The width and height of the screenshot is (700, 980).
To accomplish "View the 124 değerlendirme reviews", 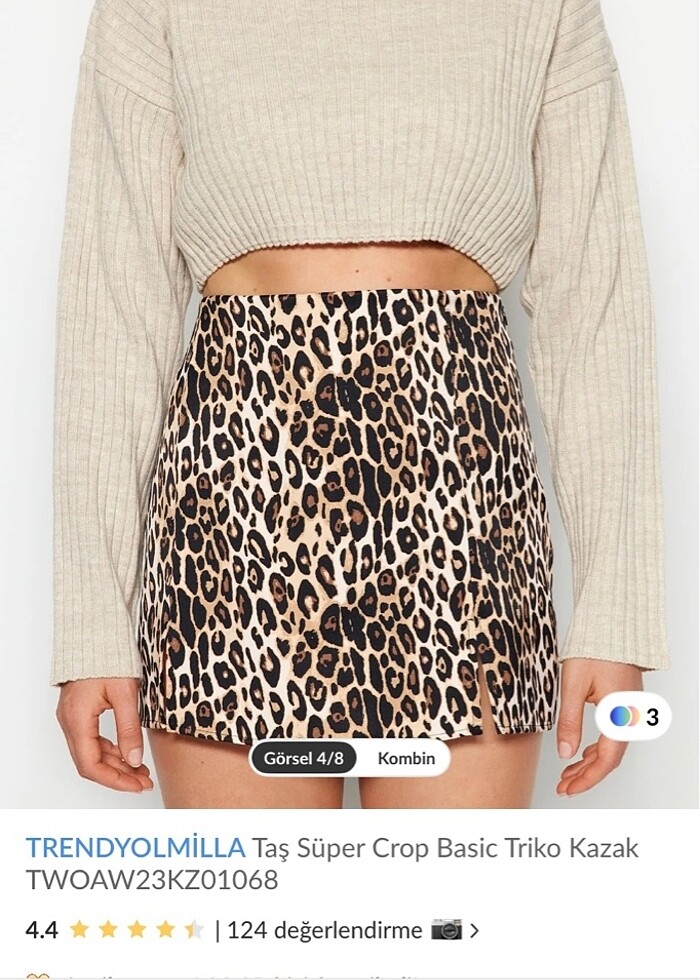I will coord(325,930).
